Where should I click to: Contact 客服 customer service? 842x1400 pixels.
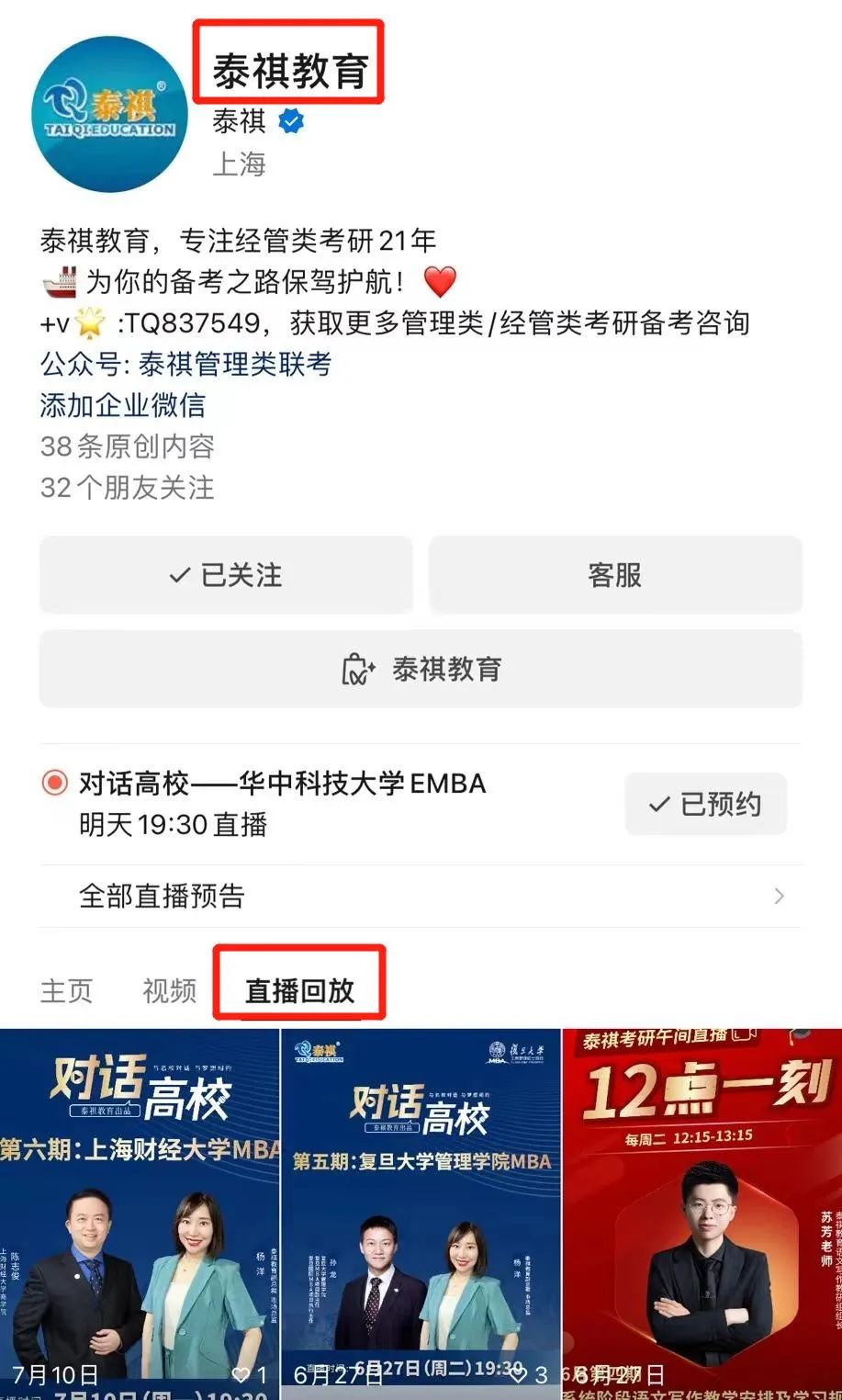tap(614, 575)
